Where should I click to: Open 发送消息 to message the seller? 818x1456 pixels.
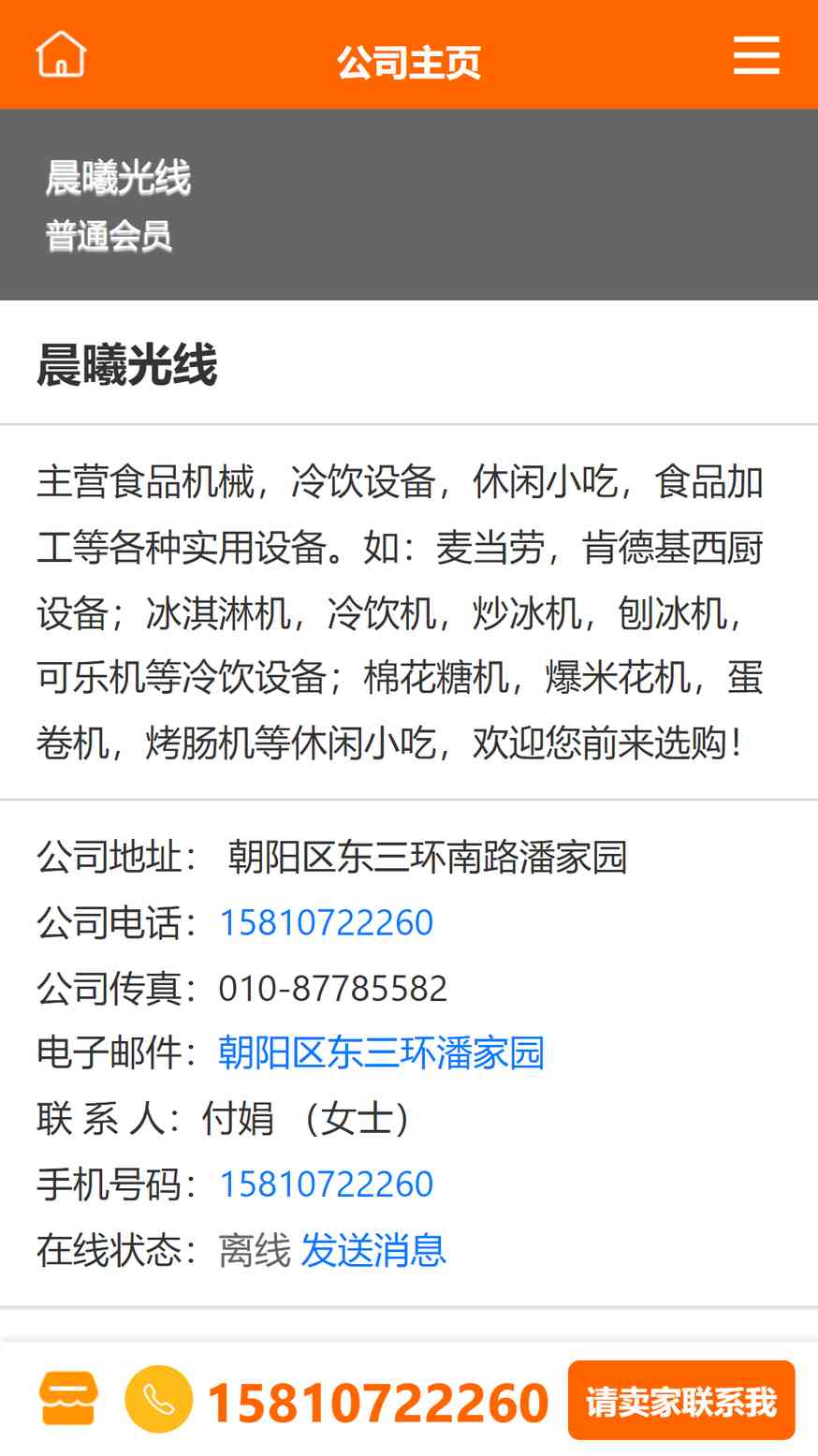pyautogui.click(x=373, y=1250)
